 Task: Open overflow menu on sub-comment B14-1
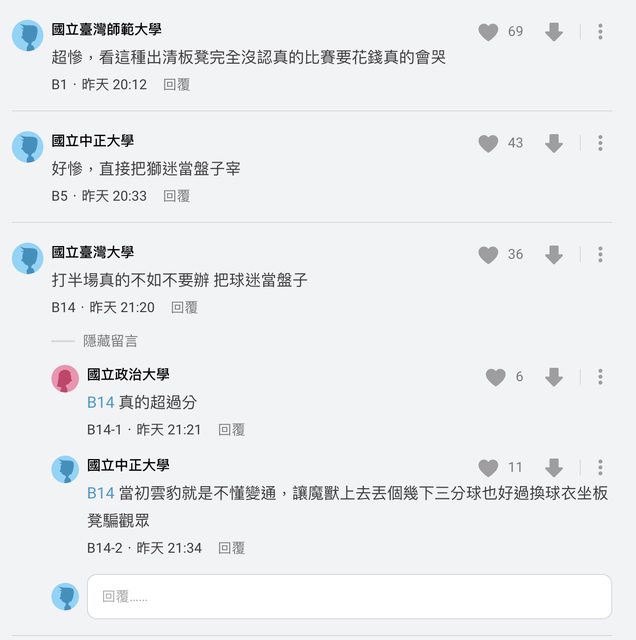tap(600, 377)
